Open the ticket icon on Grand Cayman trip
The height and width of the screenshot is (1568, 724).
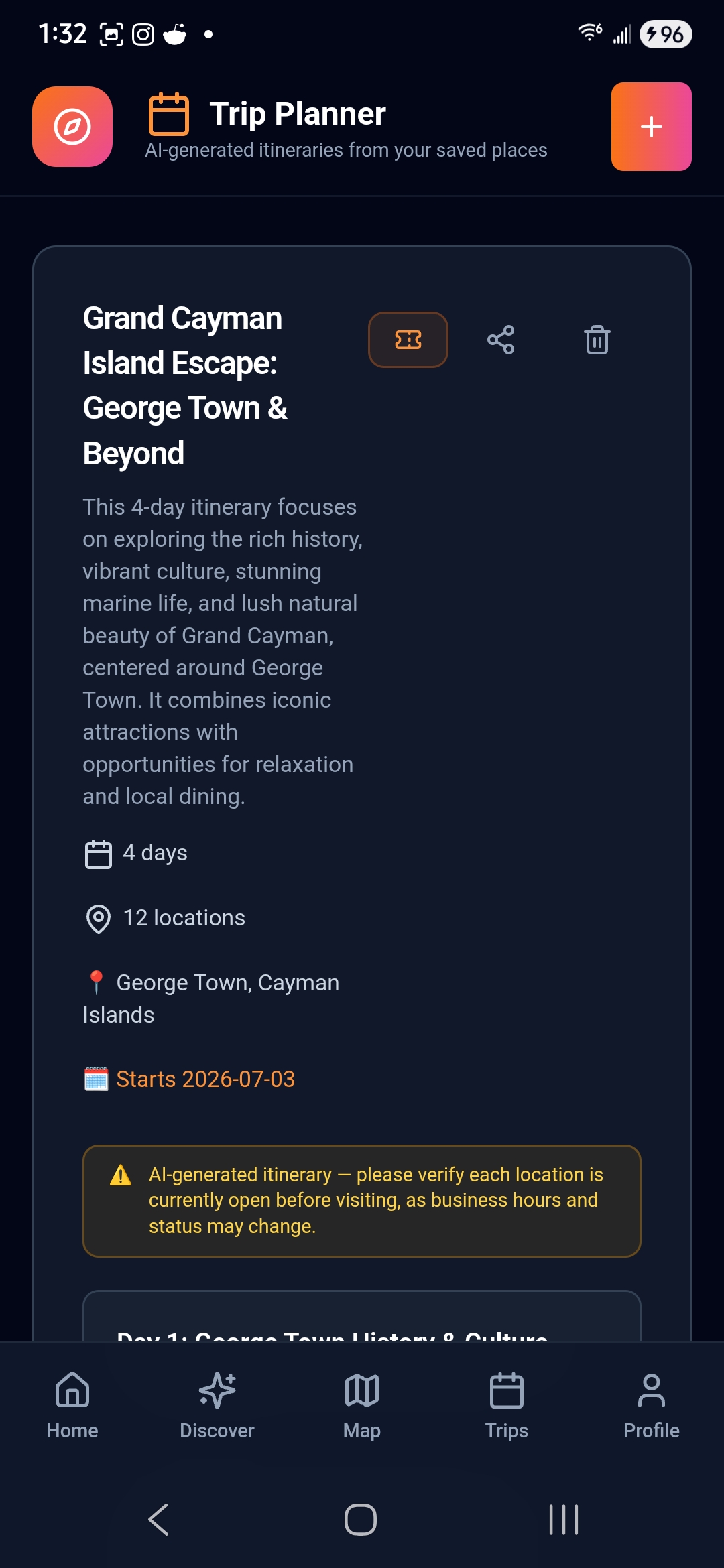[x=408, y=340]
